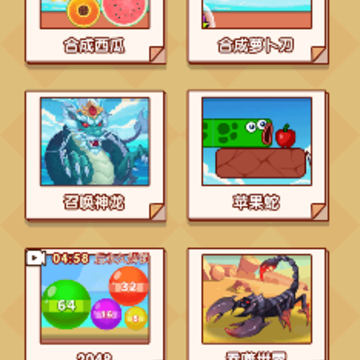Select the 苹果蛇 snake game card
360x360 pixels.
click(x=258, y=156)
